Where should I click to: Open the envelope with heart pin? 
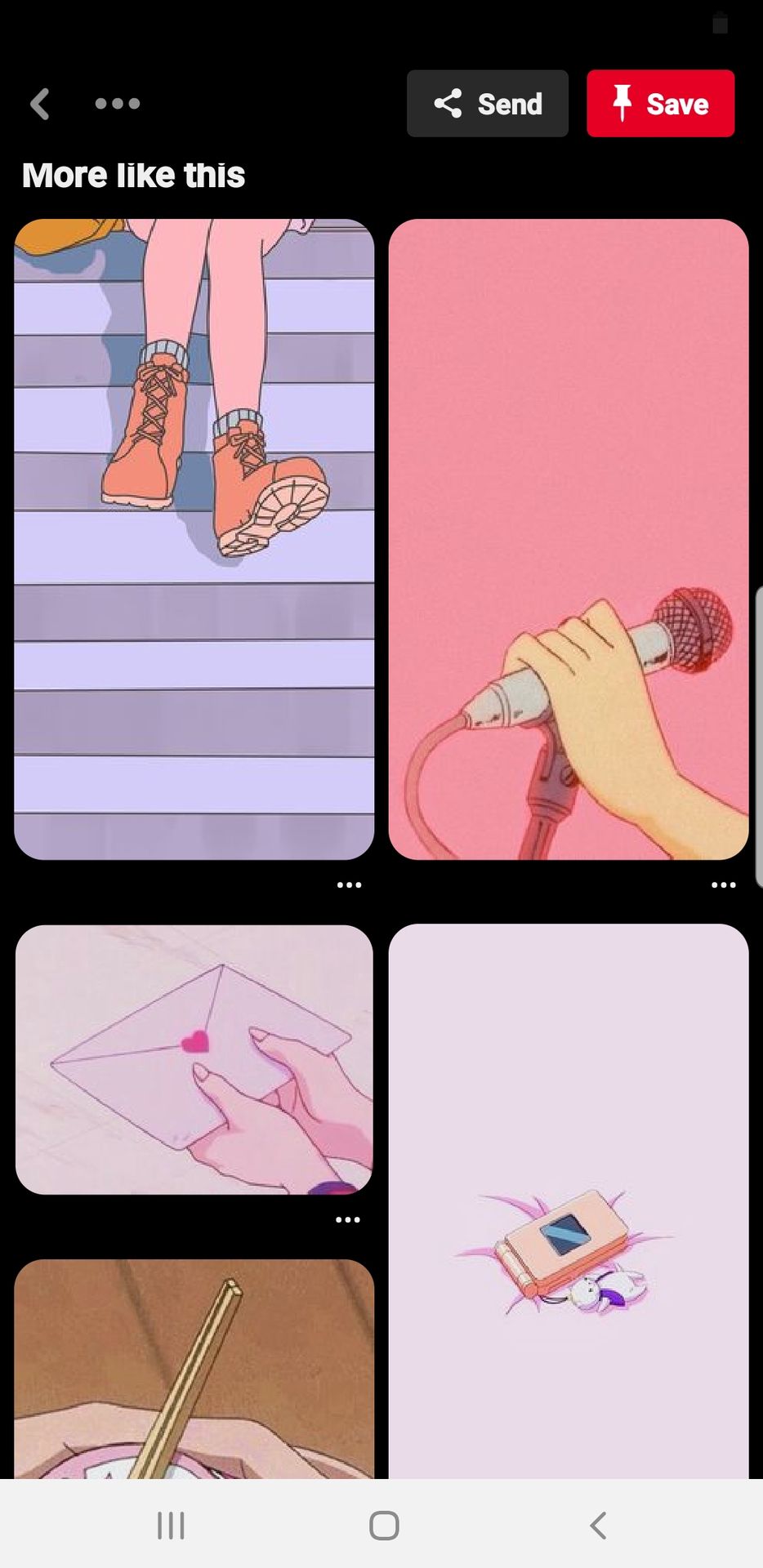tap(194, 1059)
